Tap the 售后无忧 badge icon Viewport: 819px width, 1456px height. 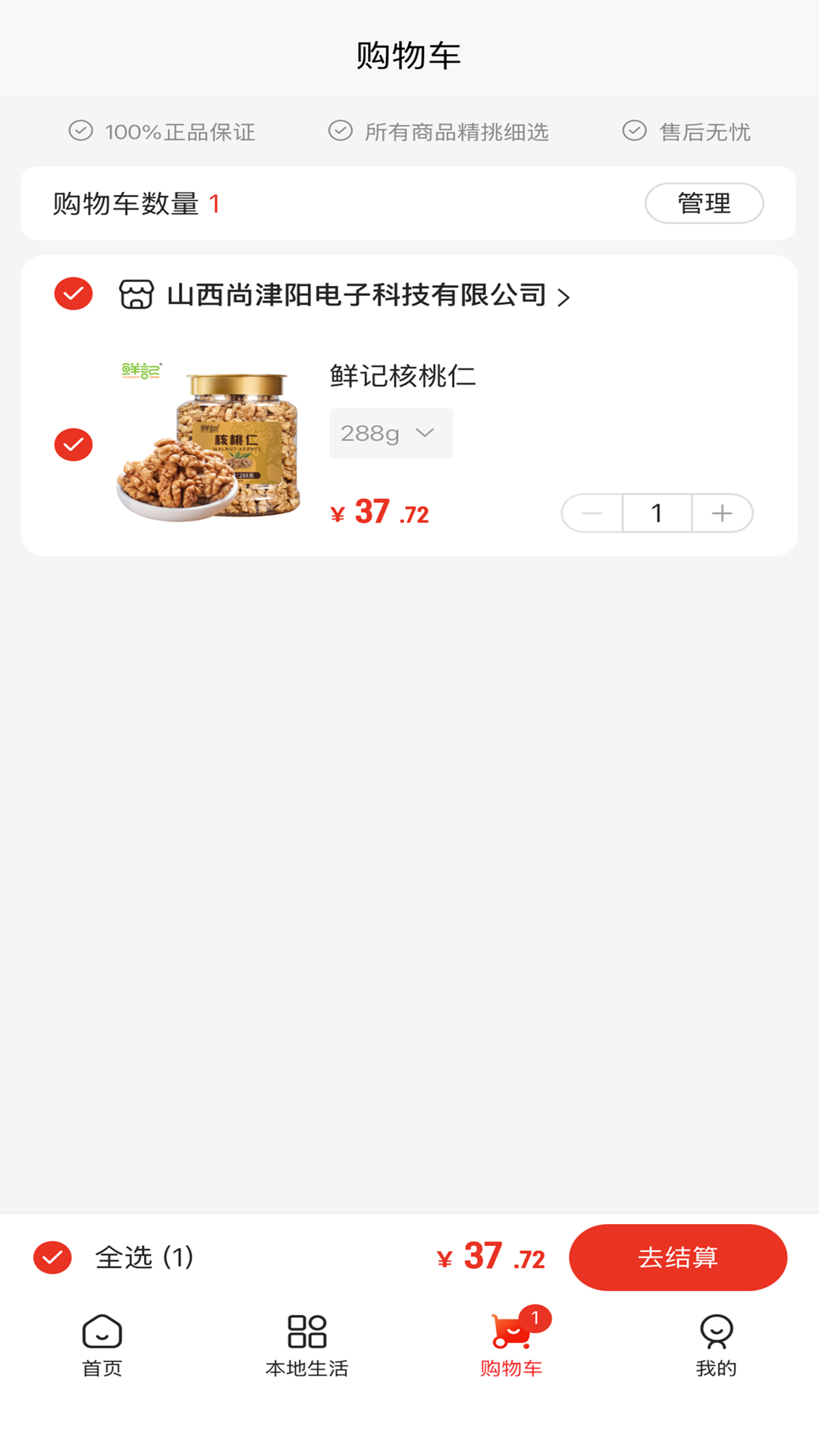634,130
